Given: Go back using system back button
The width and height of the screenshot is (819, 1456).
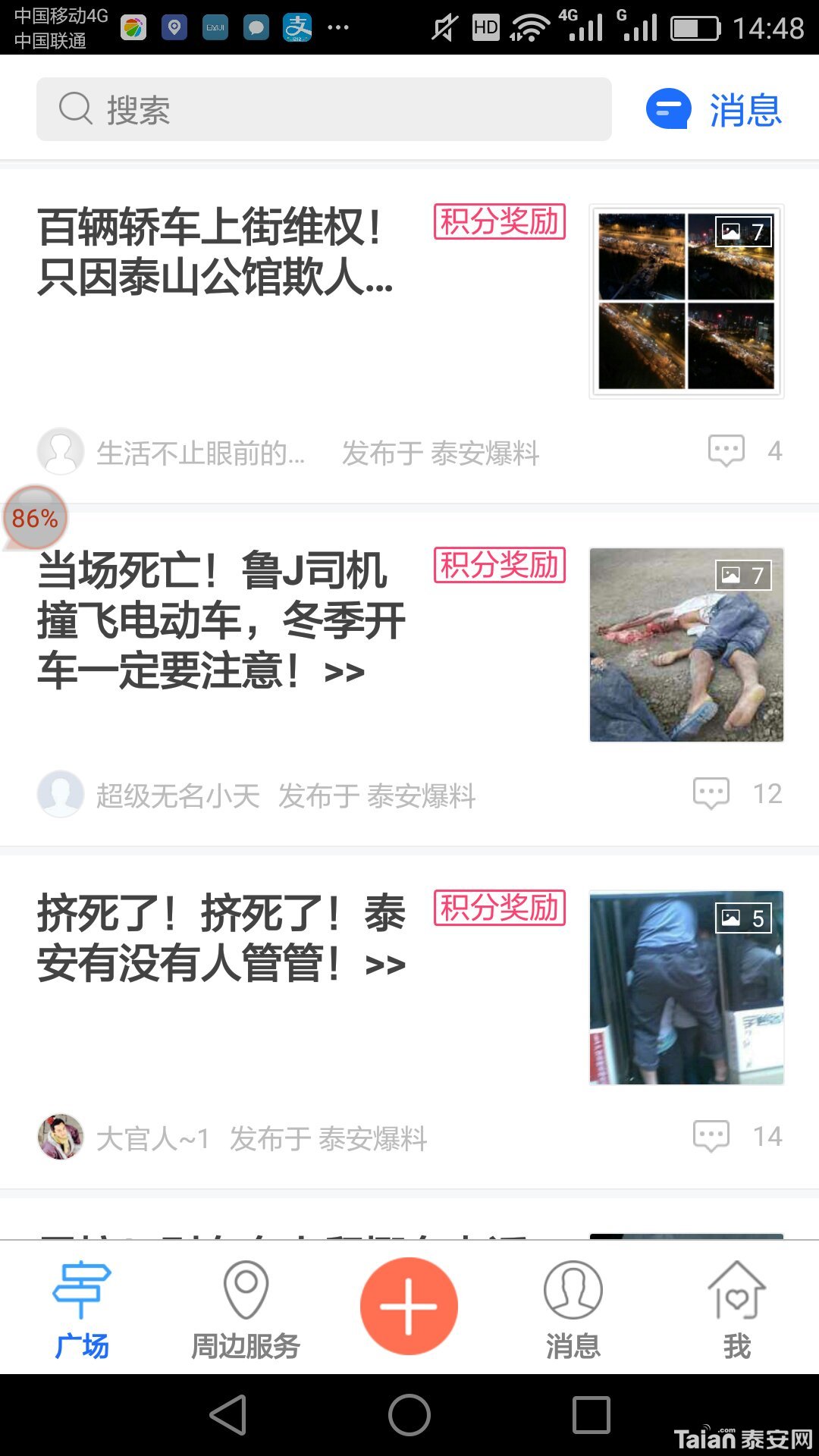Looking at the screenshot, I should 228,1415.
